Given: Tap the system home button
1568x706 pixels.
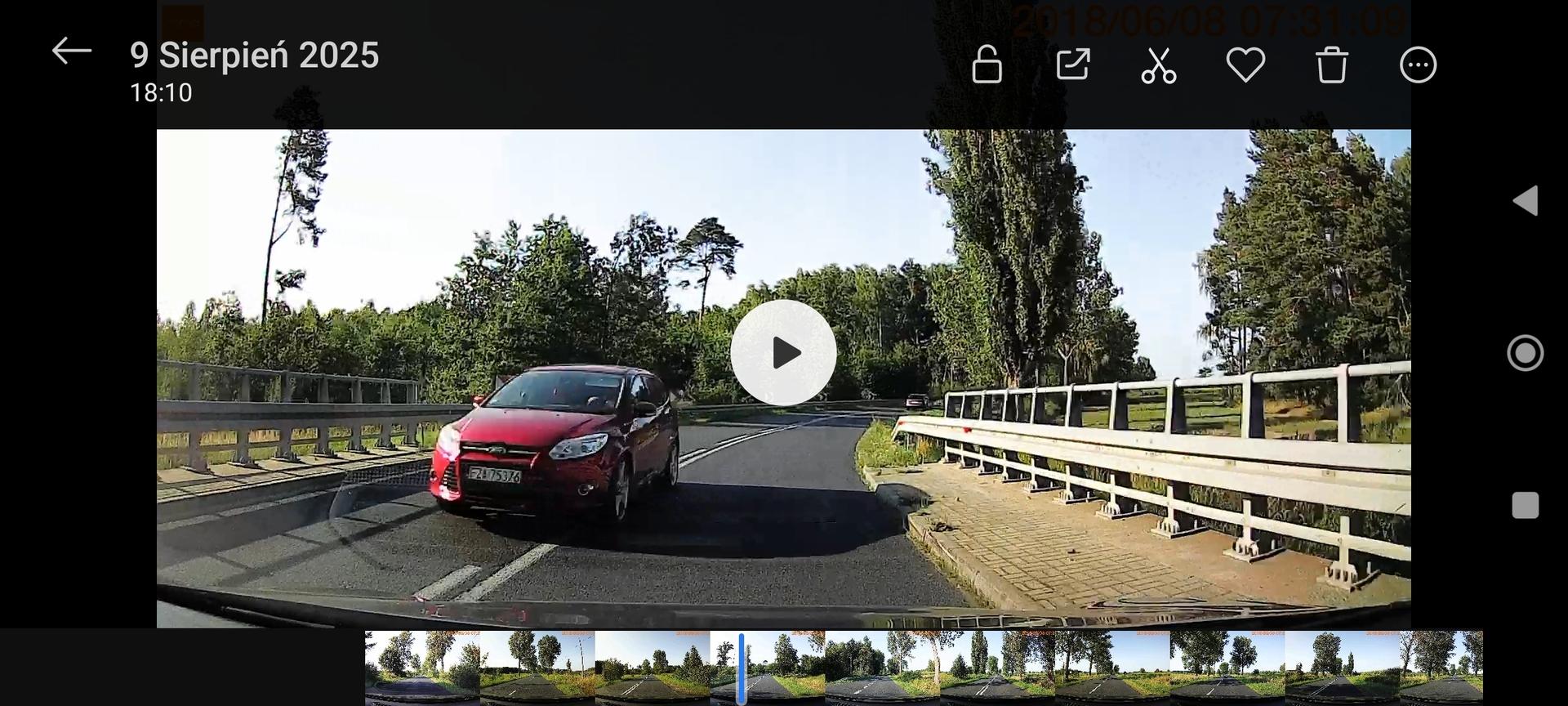Looking at the screenshot, I should coord(1525,353).
